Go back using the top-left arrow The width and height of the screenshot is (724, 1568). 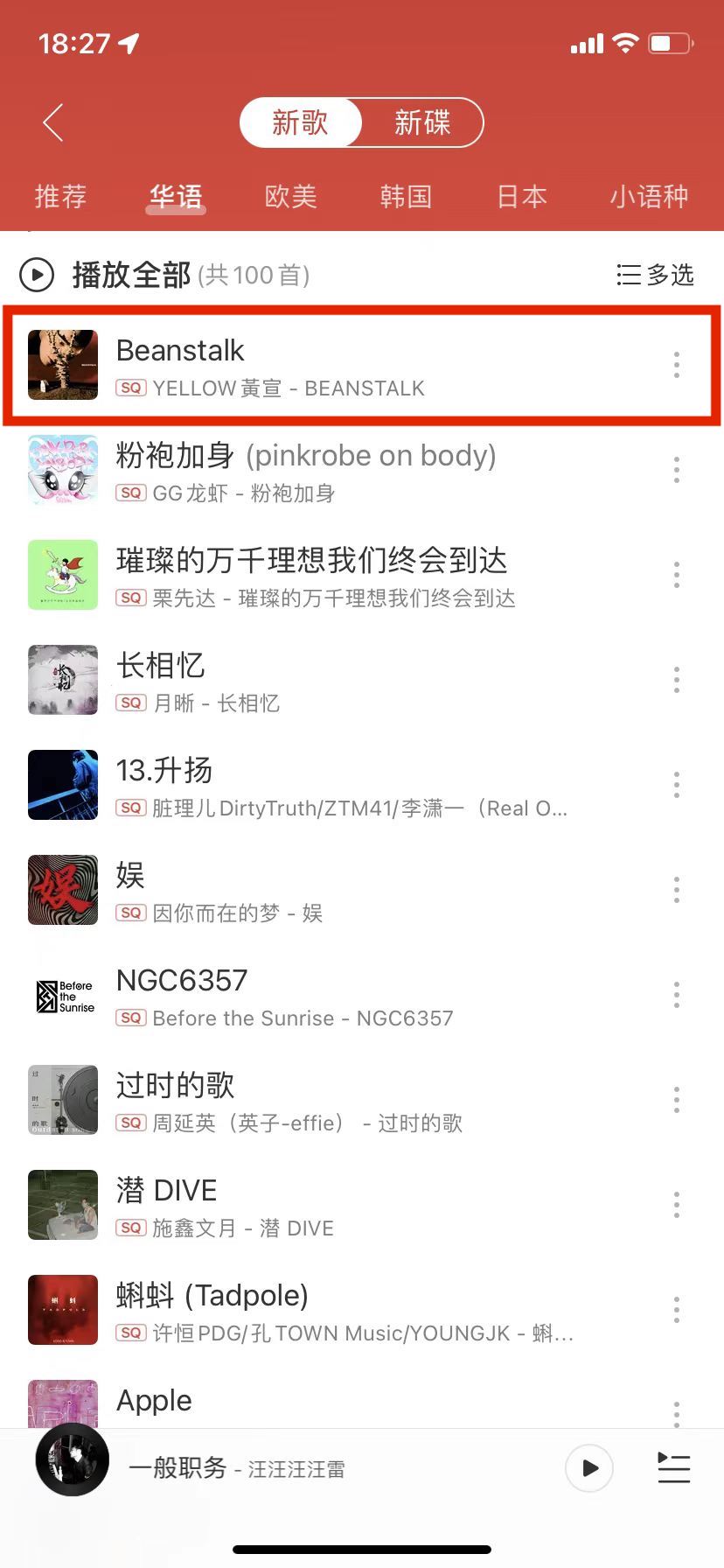coord(53,122)
